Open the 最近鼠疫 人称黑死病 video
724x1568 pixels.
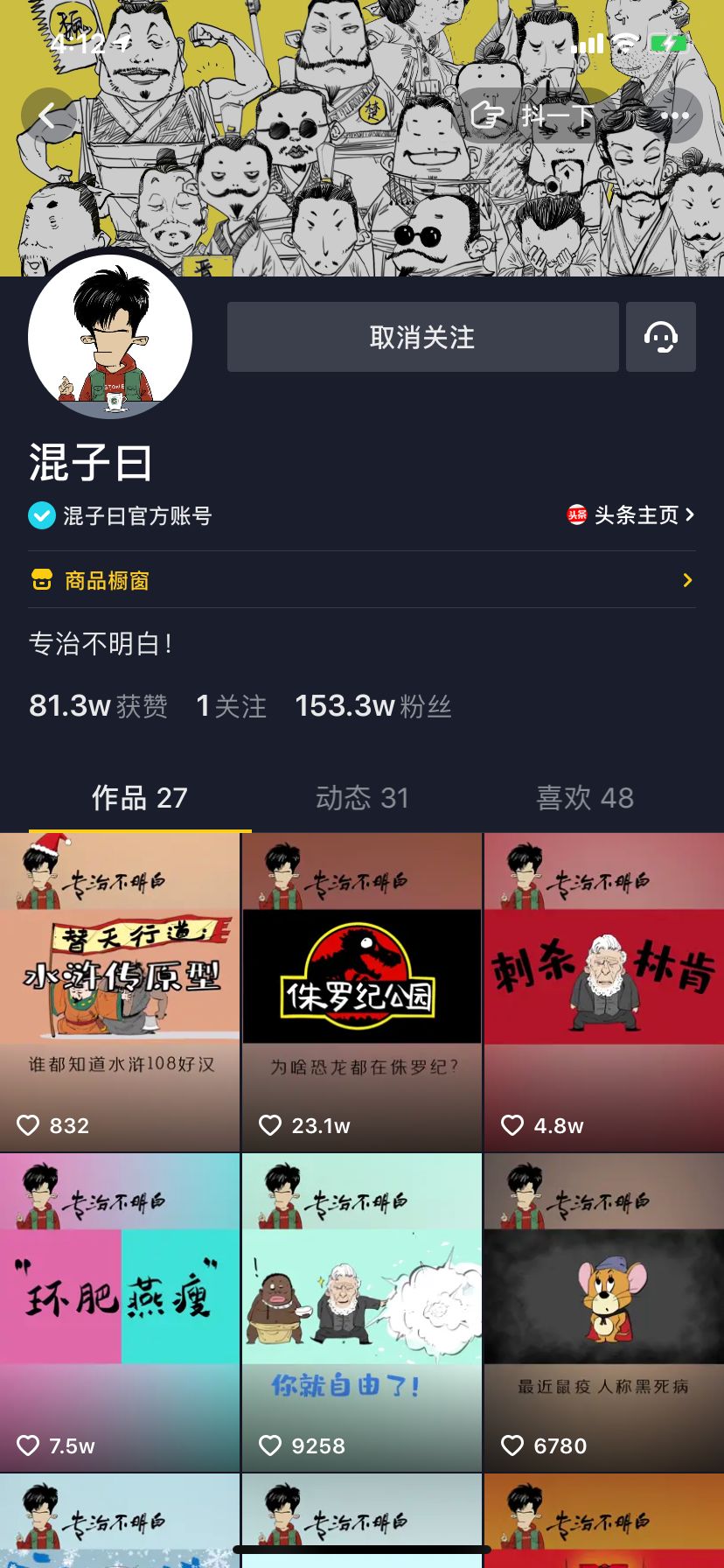(x=604, y=1312)
